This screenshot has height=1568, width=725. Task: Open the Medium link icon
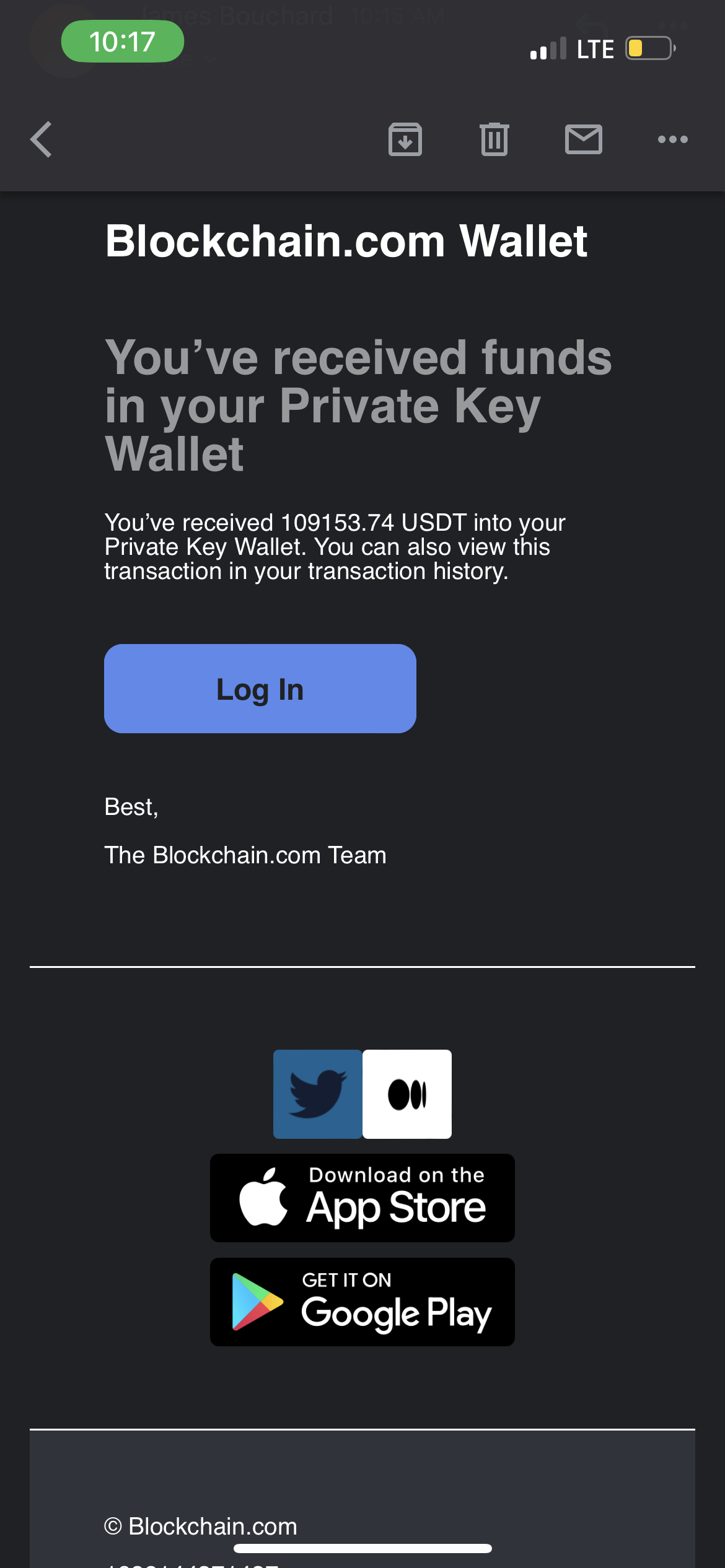[407, 1094]
